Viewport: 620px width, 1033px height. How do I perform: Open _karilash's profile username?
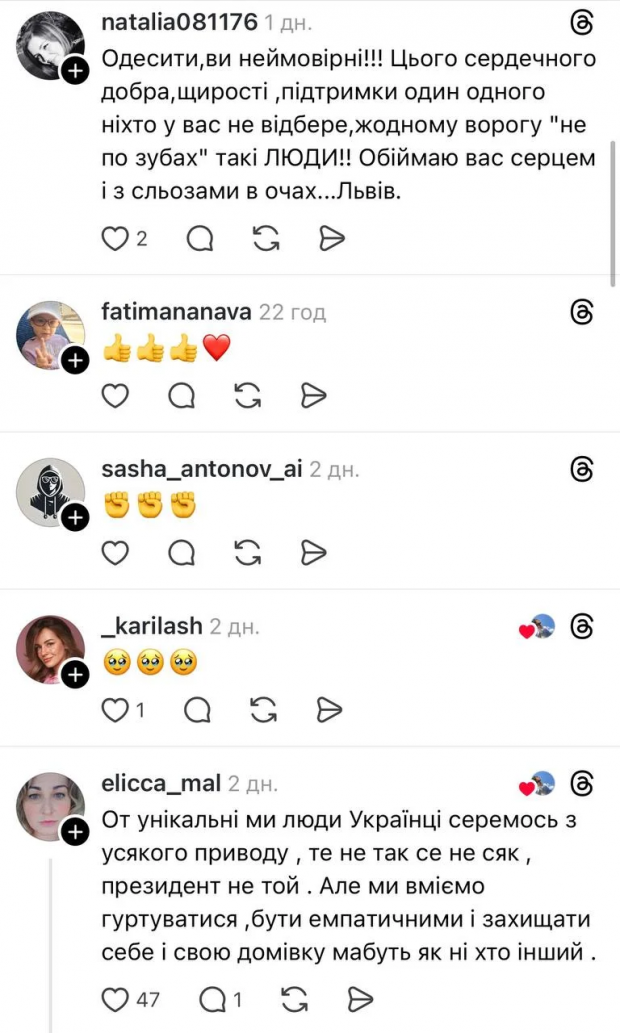point(151,626)
